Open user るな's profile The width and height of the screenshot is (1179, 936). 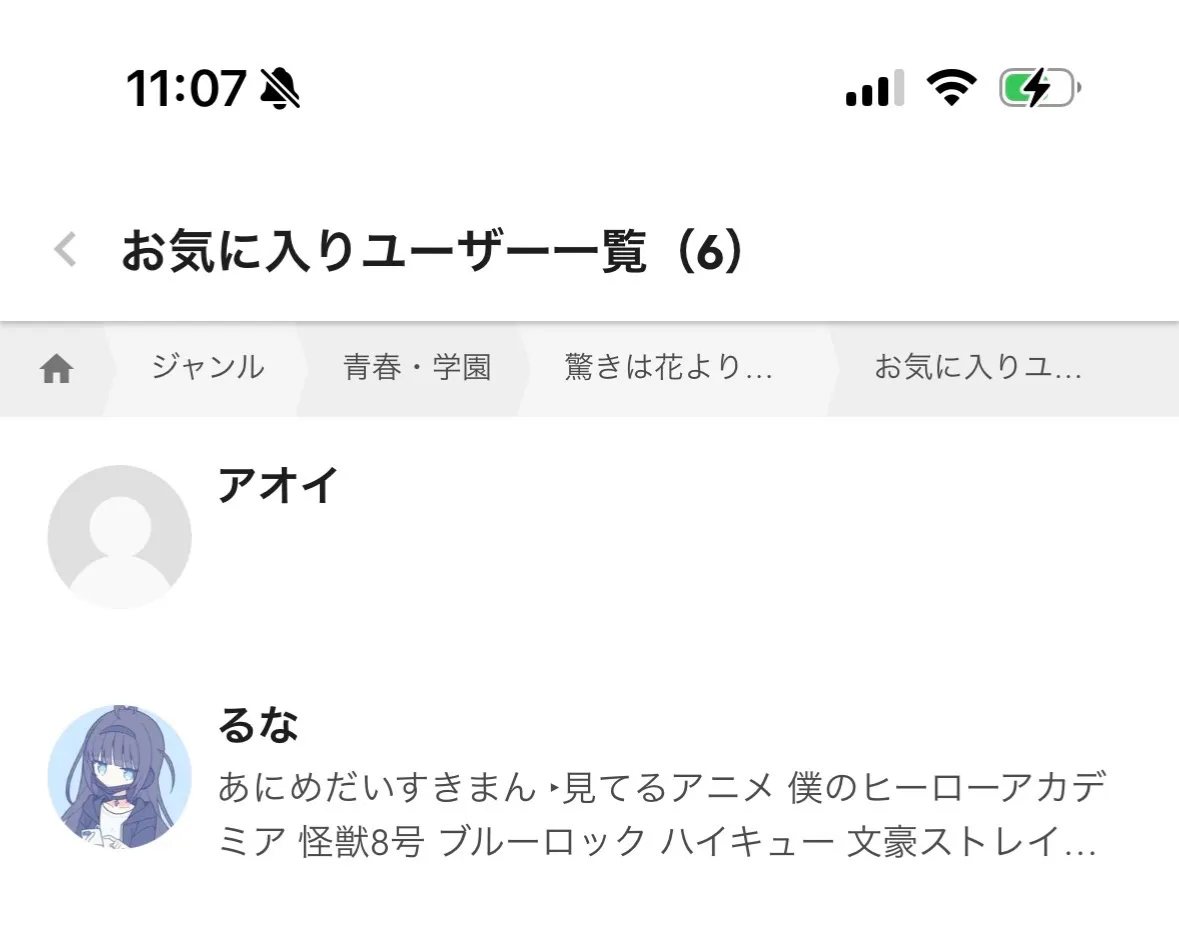click(x=258, y=726)
